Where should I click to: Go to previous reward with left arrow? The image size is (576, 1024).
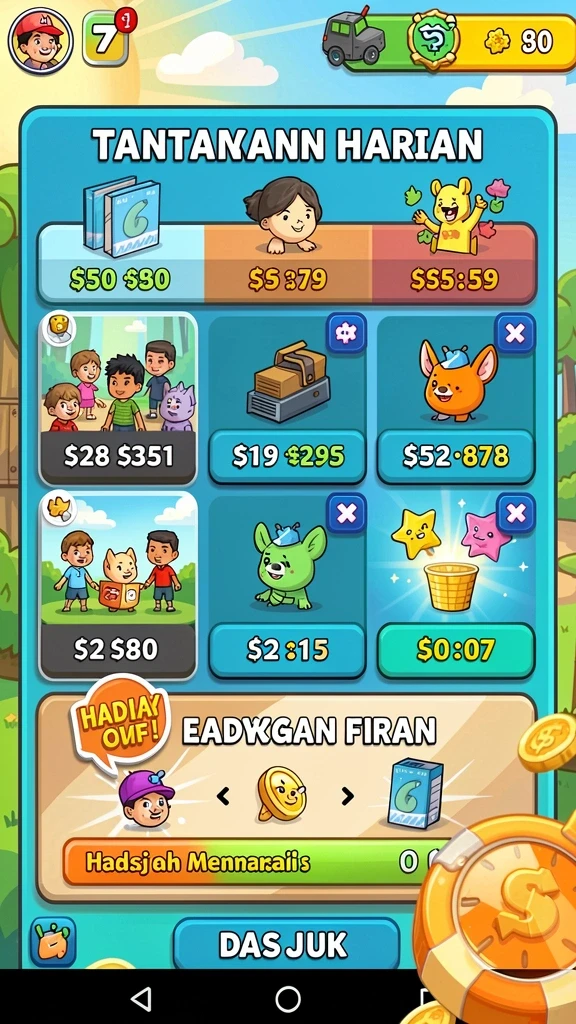point(223,796)
